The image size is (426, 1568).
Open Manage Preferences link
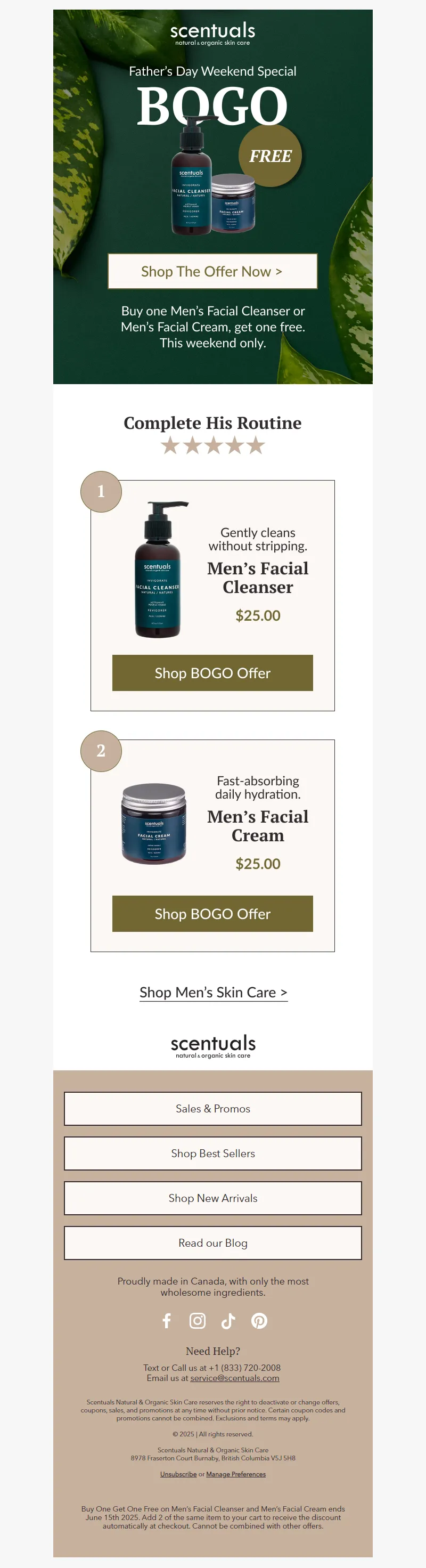point(235,1474)
